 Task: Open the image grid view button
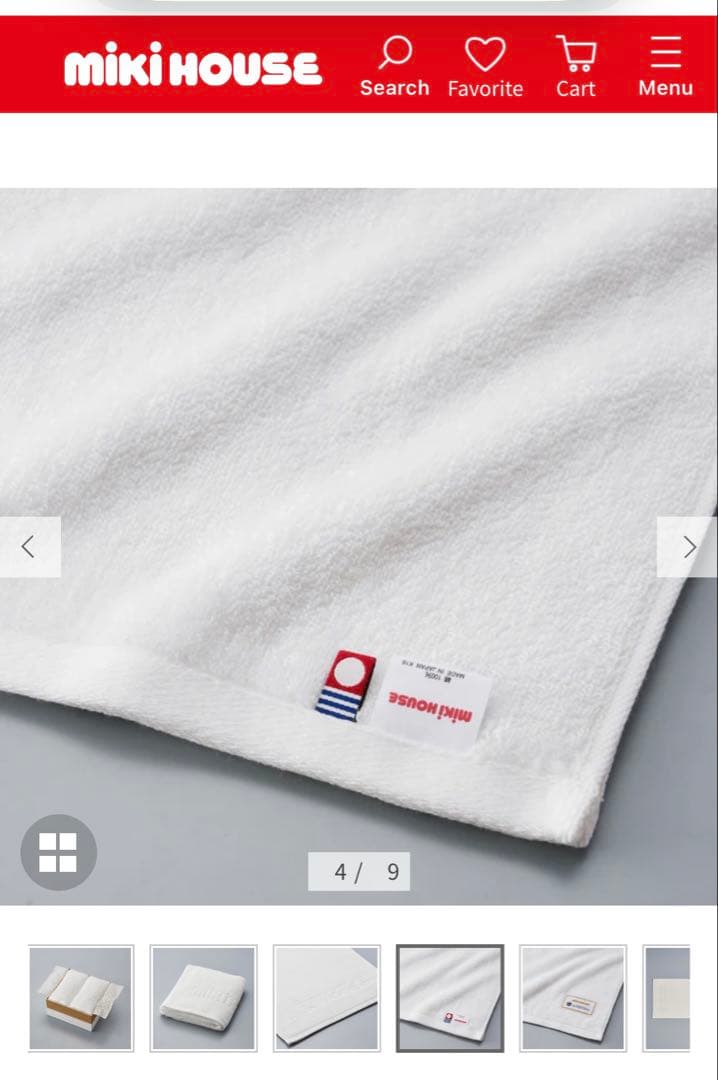click(x=58, y=853)
